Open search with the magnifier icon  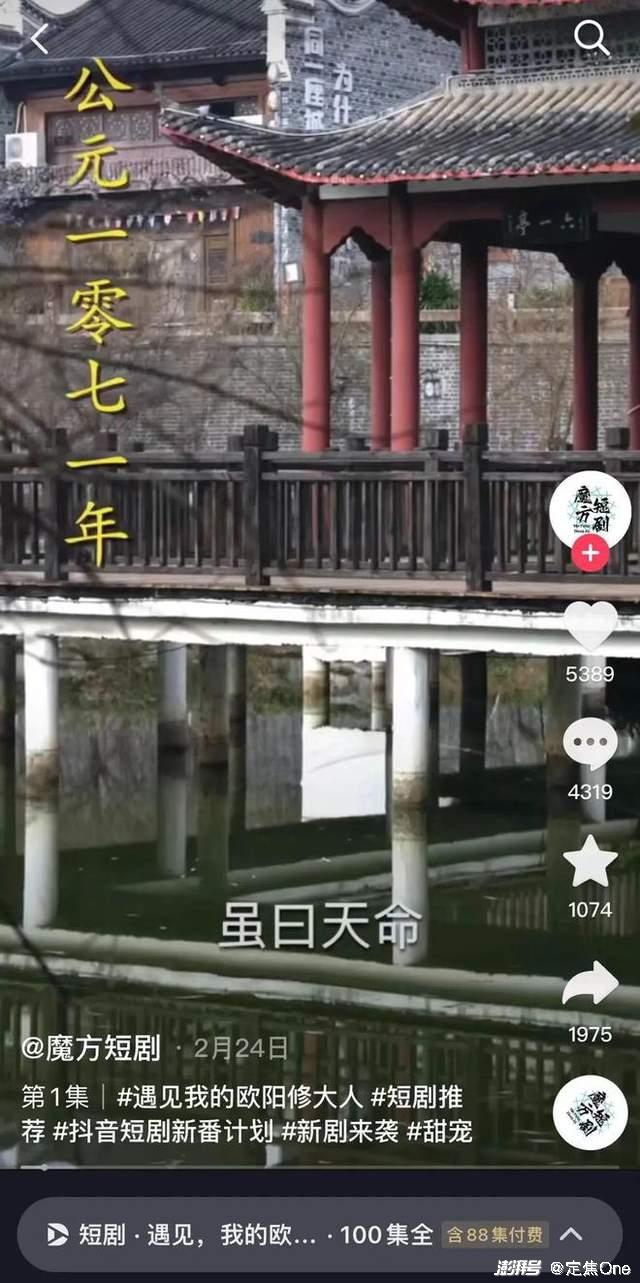pos(591,38)
